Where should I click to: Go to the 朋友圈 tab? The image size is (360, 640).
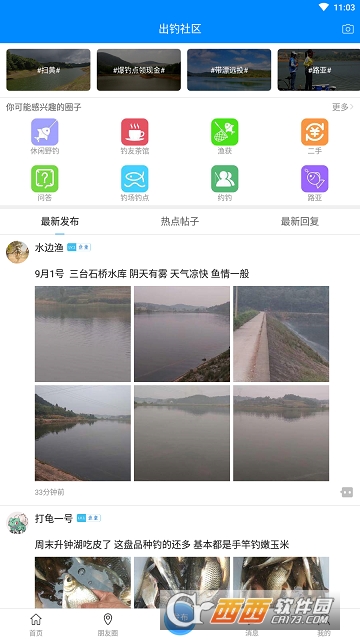[x=108, y=625]
